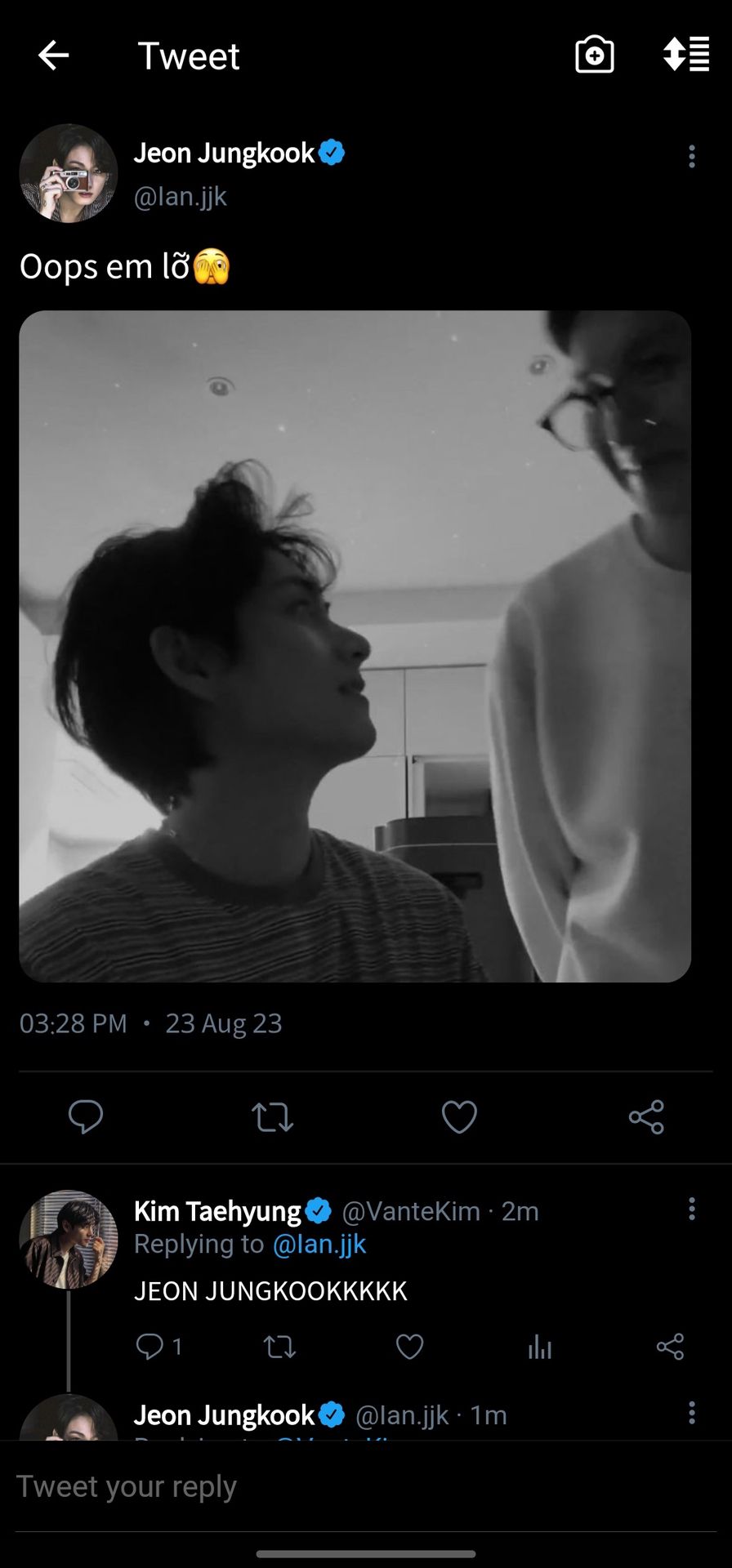Open the avatar beside the Oops em lõ tweet
Viewport: 732px width, 1568px height.
tap(69, 173)
